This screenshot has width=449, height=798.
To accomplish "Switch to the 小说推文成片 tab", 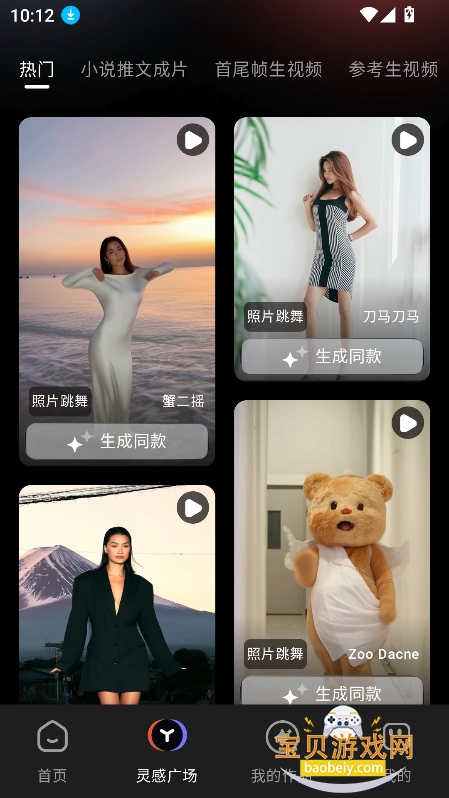I will point(134,69).
